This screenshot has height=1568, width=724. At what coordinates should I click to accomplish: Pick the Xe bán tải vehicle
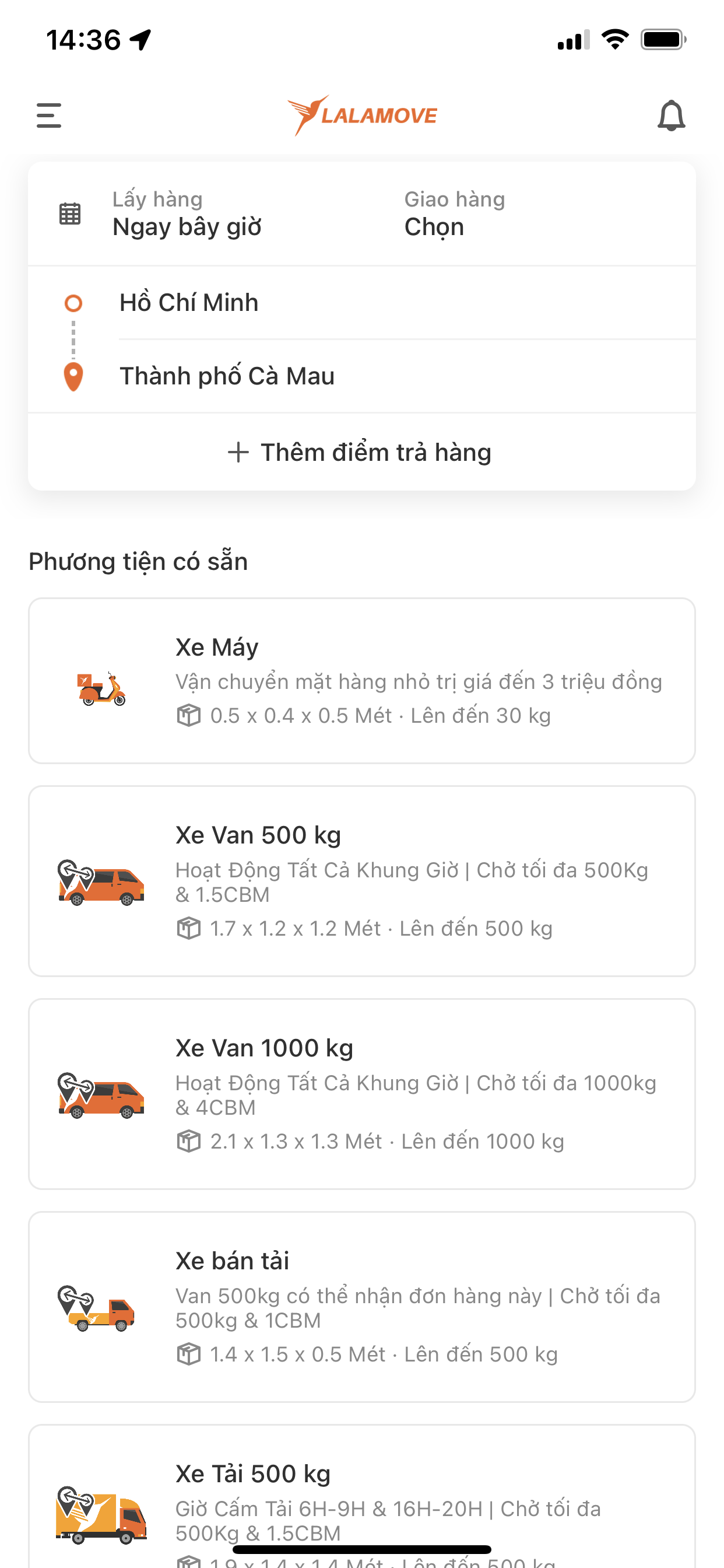362,1307
